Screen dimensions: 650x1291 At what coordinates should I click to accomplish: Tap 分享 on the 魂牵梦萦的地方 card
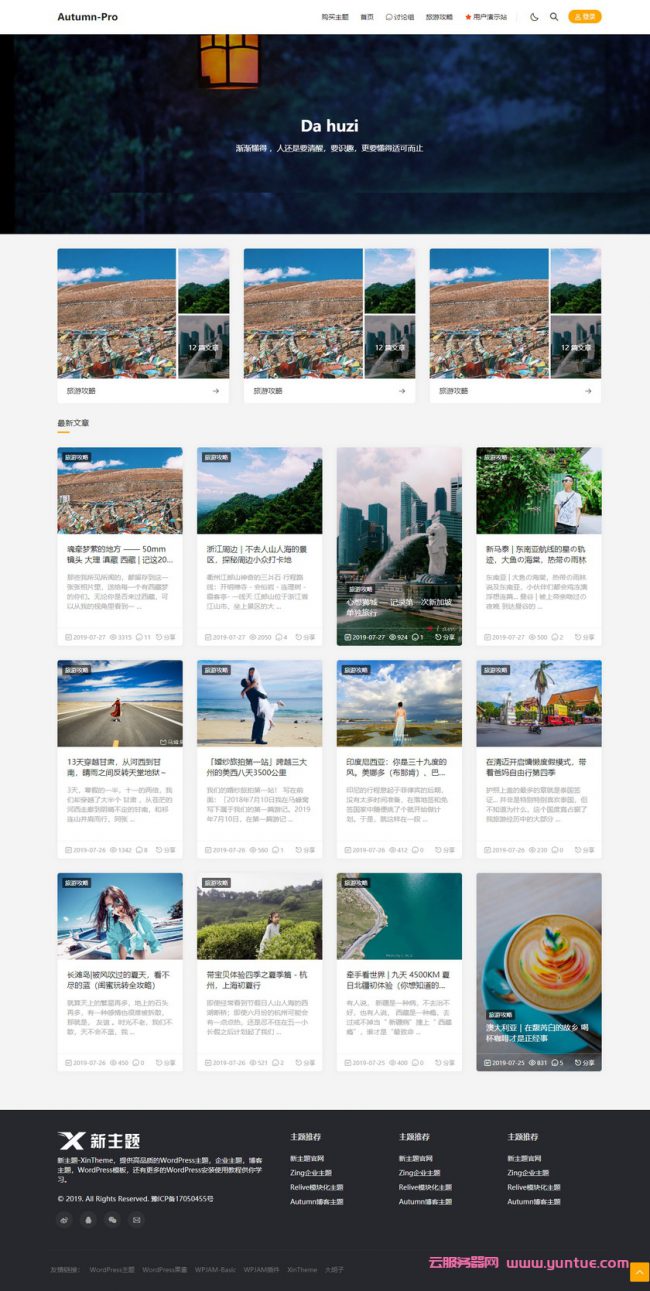click(x=165, y=637)
